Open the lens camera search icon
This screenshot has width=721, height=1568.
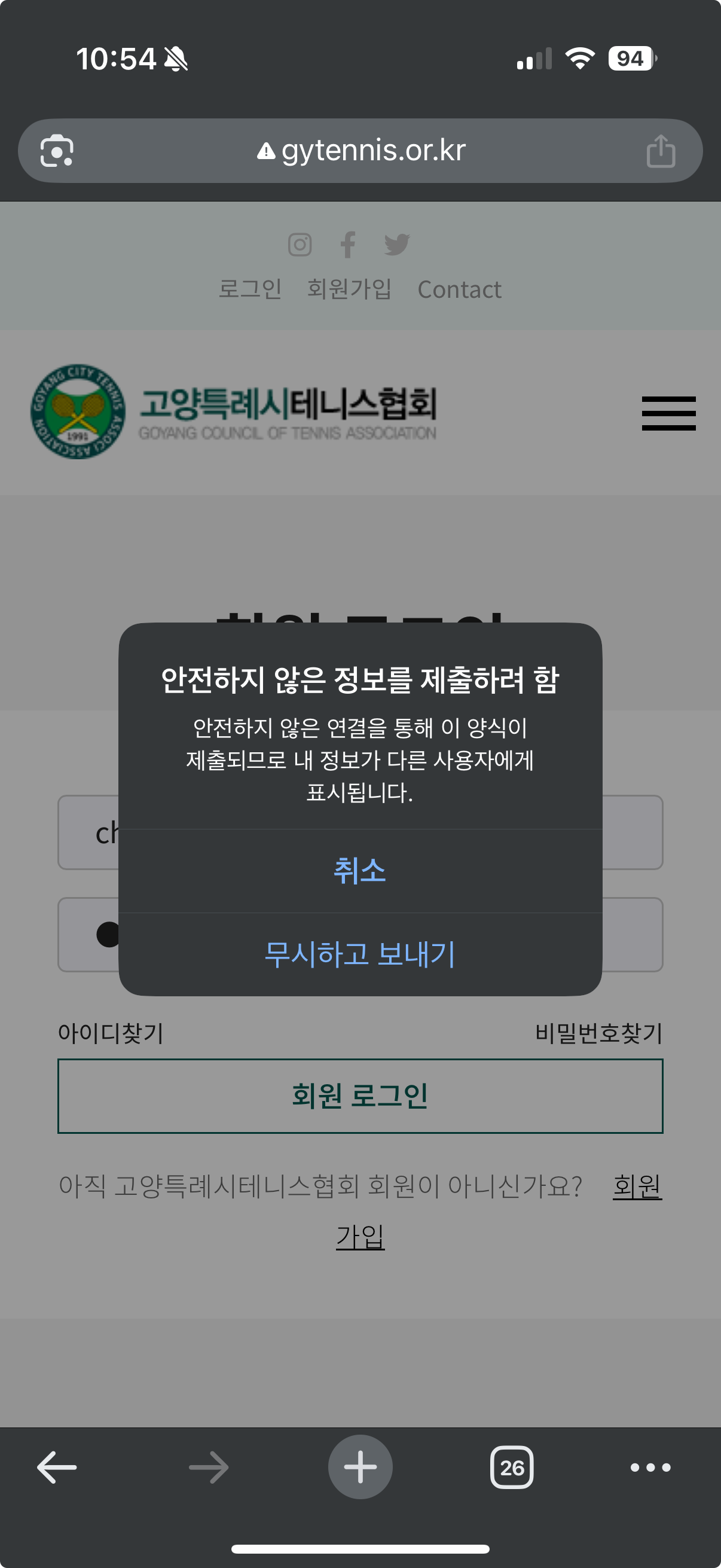[x=57, y=151]
